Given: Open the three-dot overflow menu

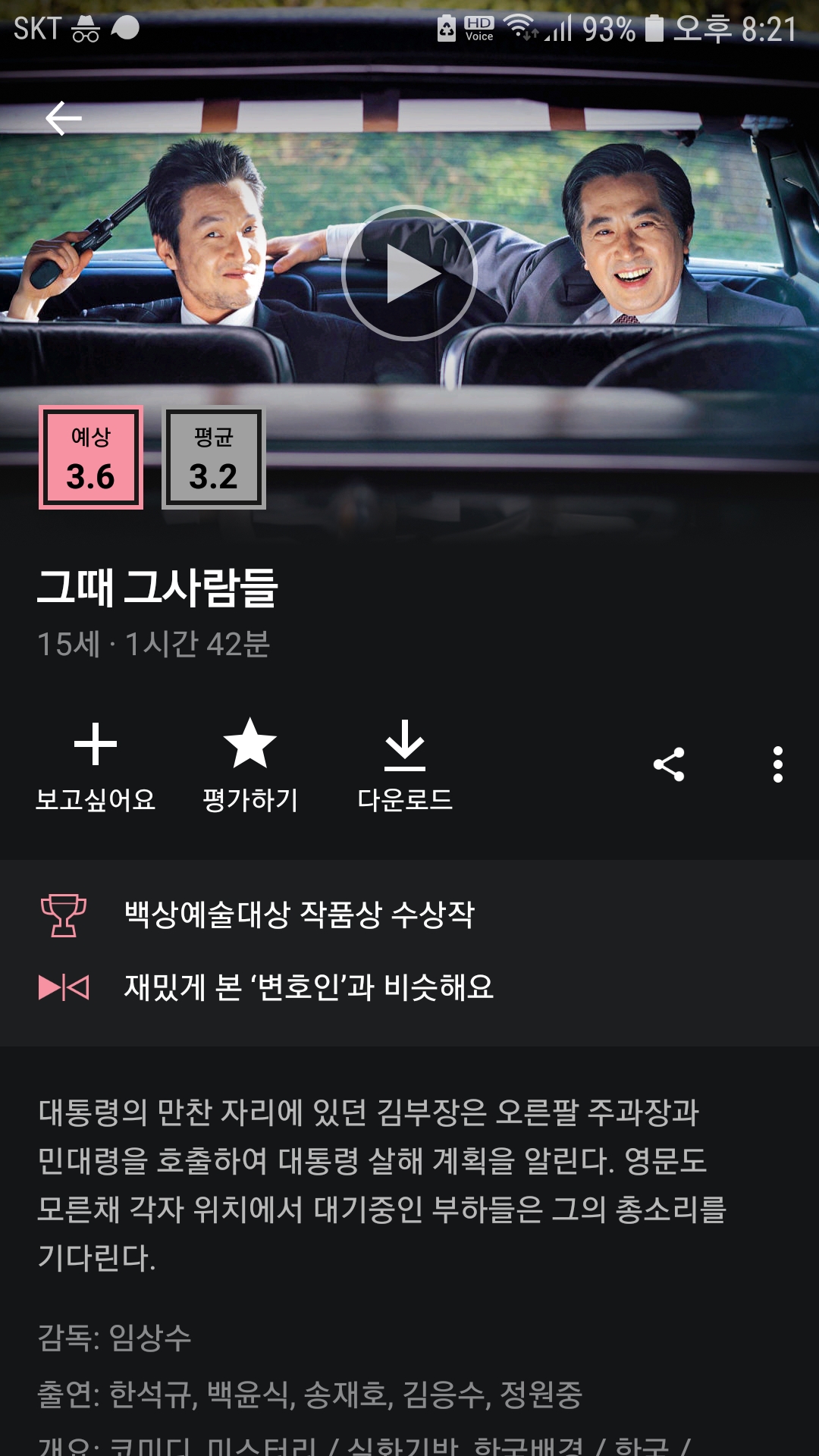Looking at the screenshot, I should point(777,764).
